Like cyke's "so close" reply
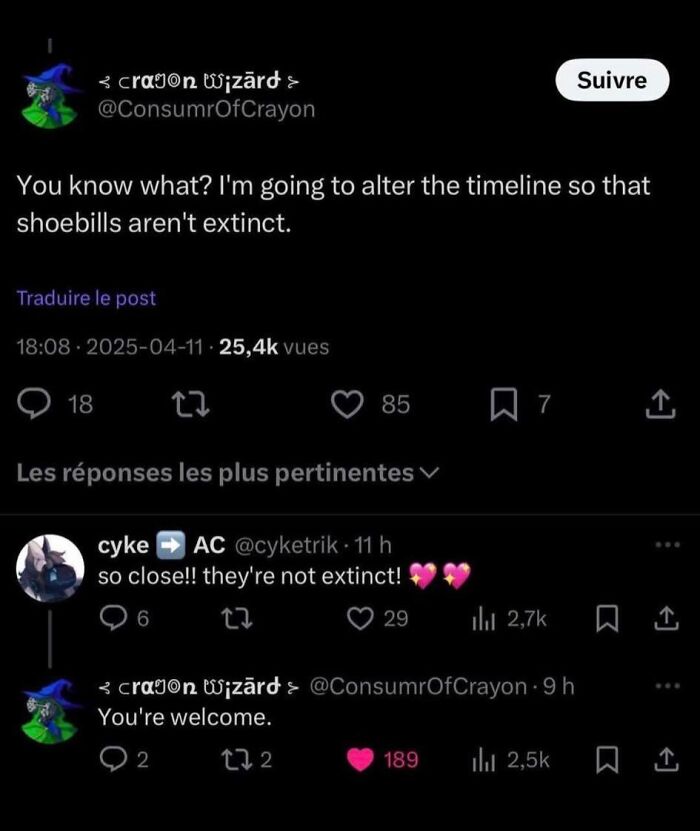Screen dimensions: 700x831 tap(360, 619)
